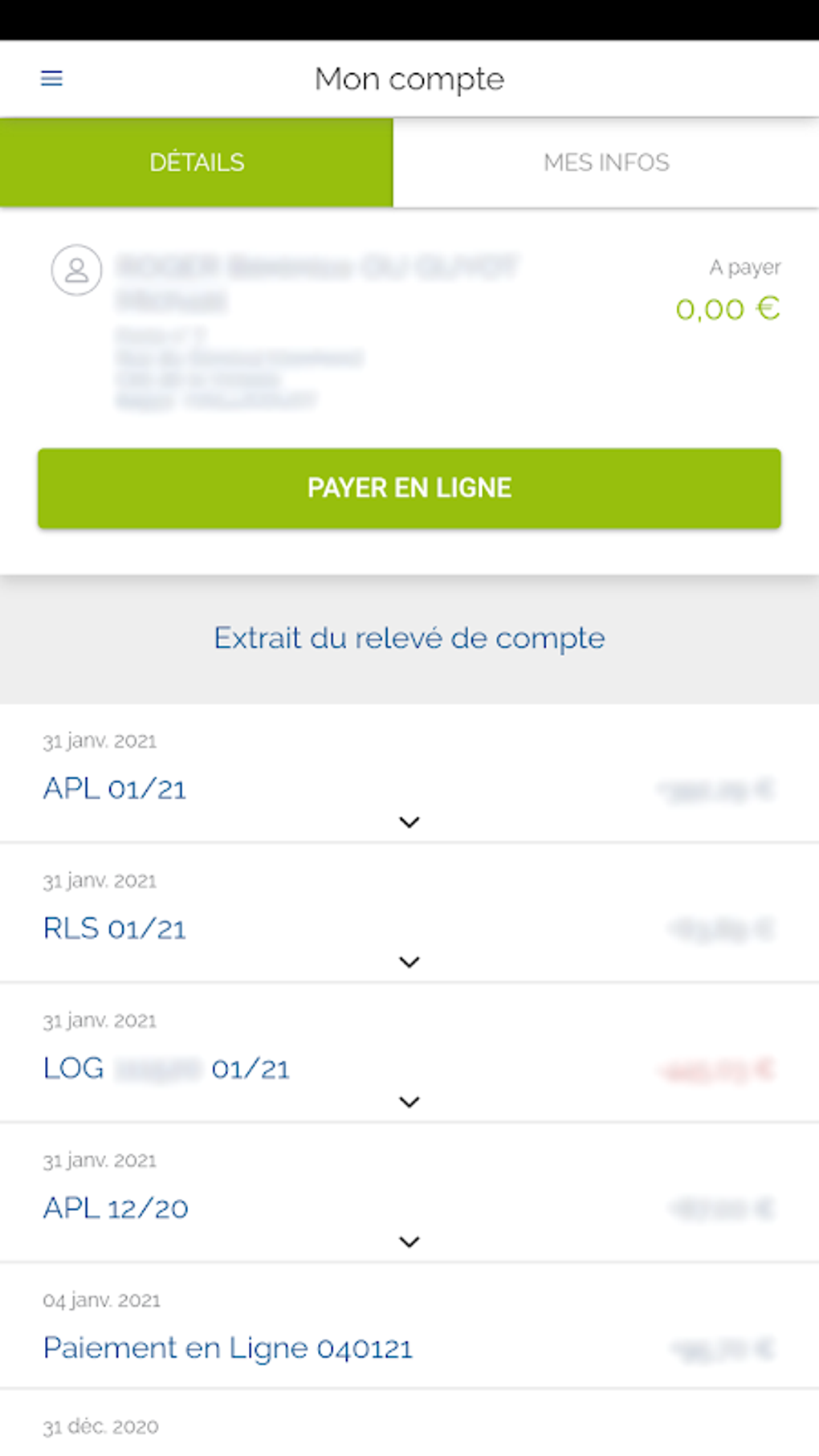Select the APL 01/21 transaction label
Viewport: 819px width, 1456px height.
click(x=115, y=789)
